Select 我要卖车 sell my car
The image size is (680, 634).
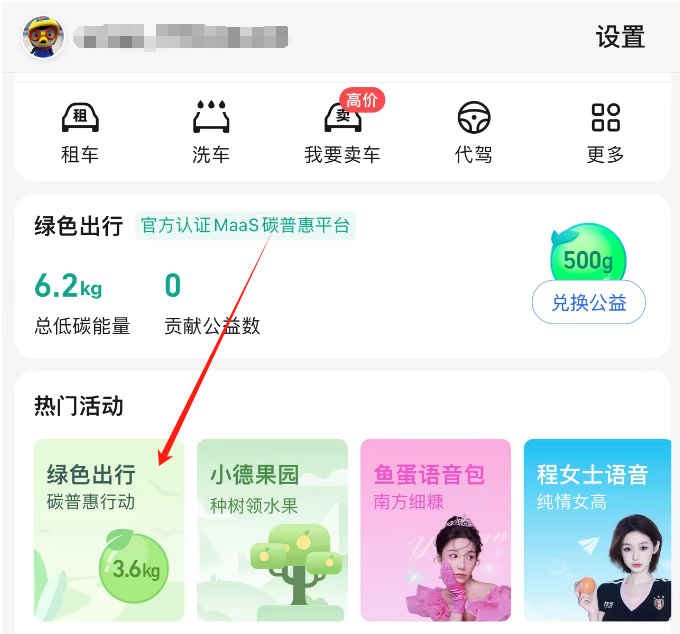click(343, 132)
